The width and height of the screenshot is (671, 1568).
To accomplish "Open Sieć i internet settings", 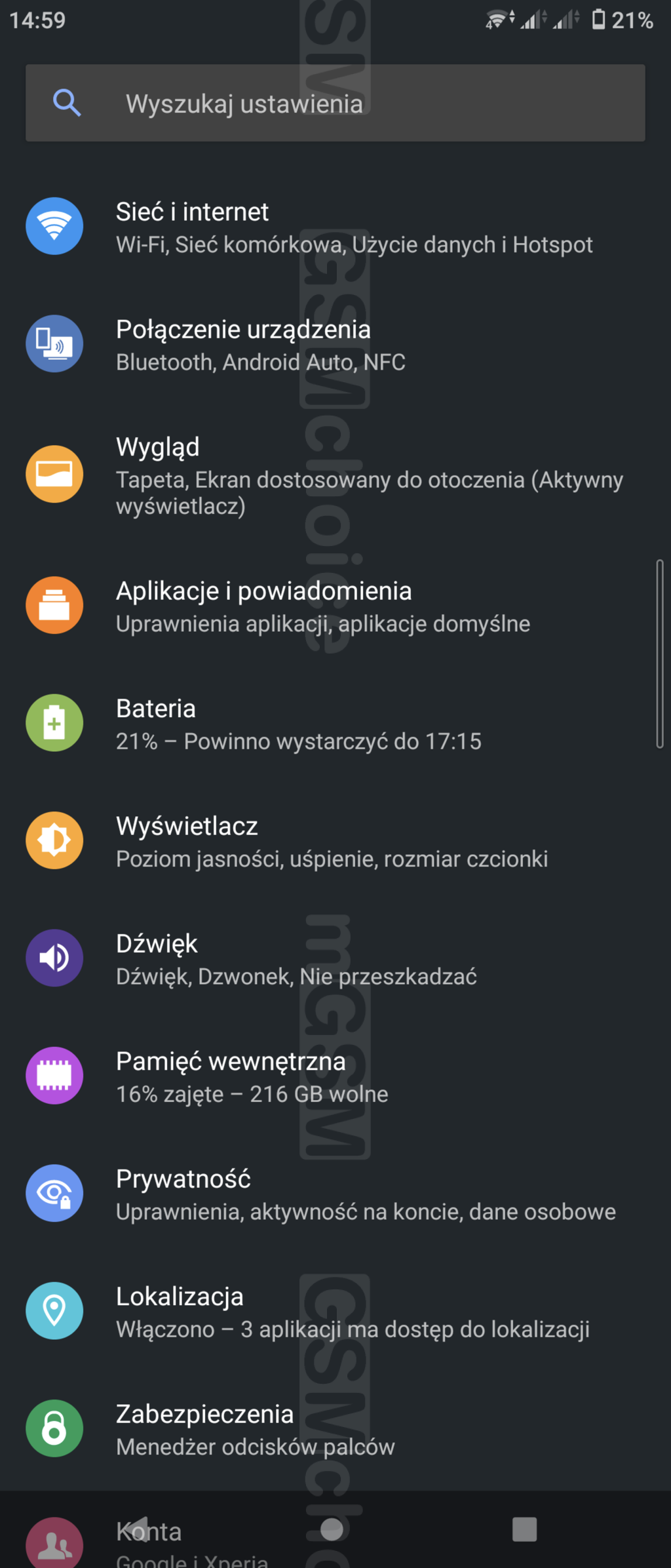I will (x=335, y=227).
